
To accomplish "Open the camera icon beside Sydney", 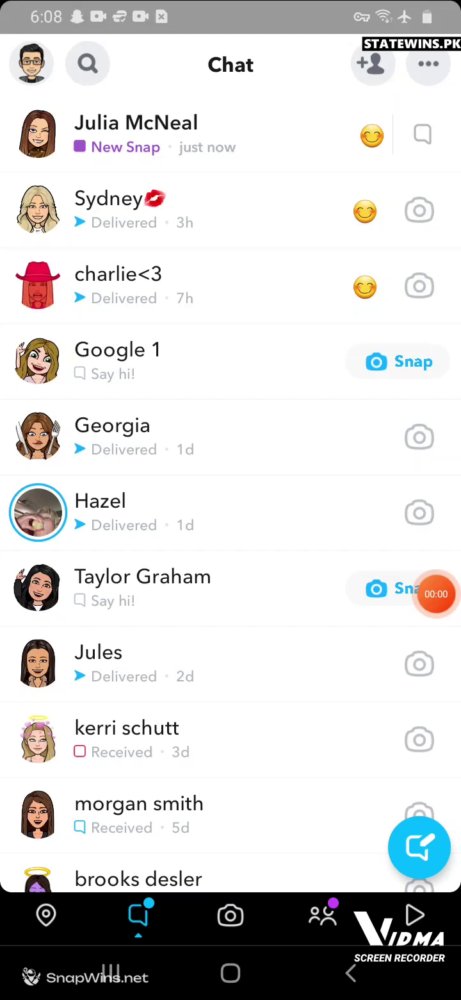I will tap(420, 210).
